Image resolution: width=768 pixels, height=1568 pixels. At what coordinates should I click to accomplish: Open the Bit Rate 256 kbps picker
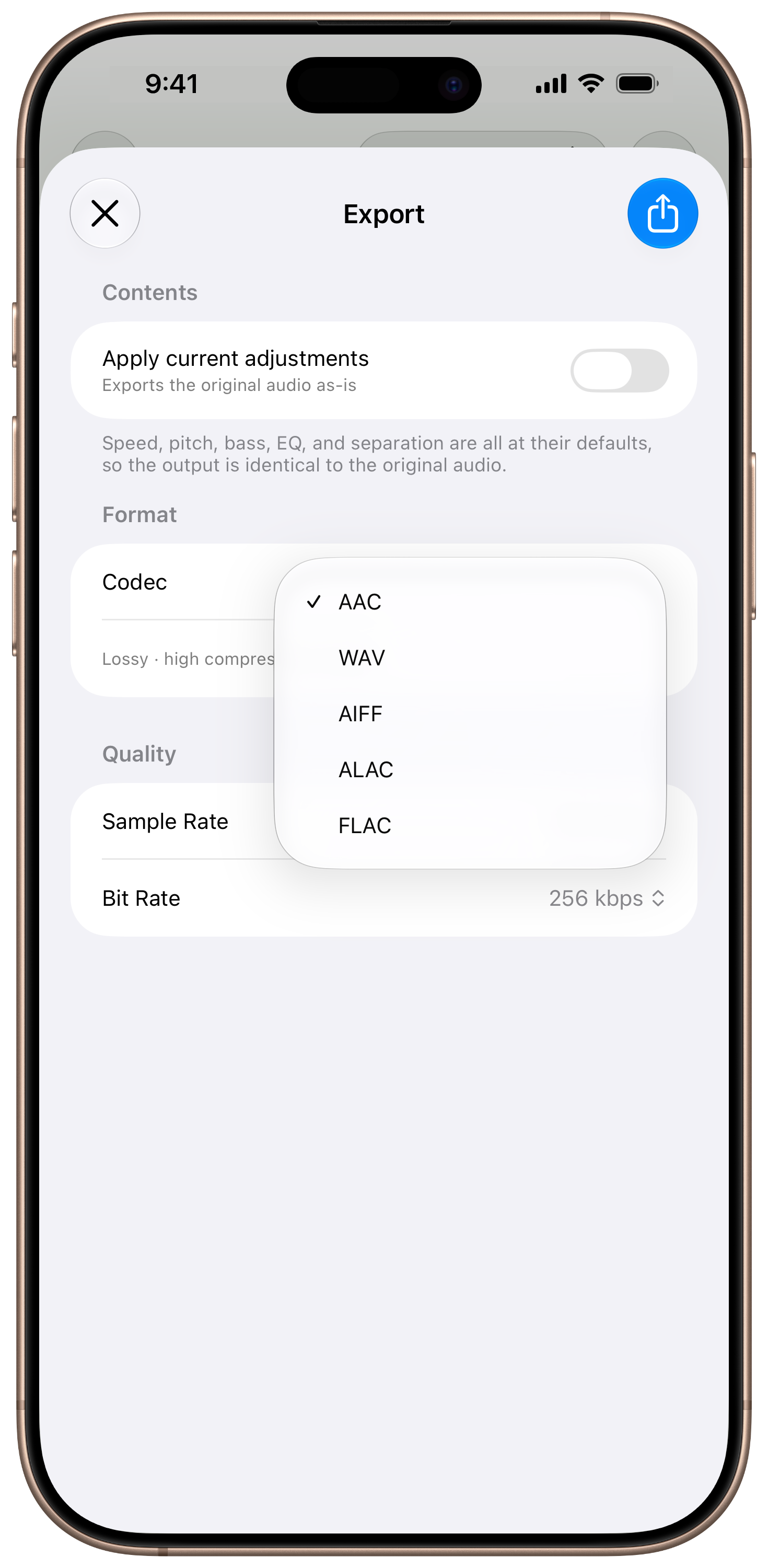point(606,898)
